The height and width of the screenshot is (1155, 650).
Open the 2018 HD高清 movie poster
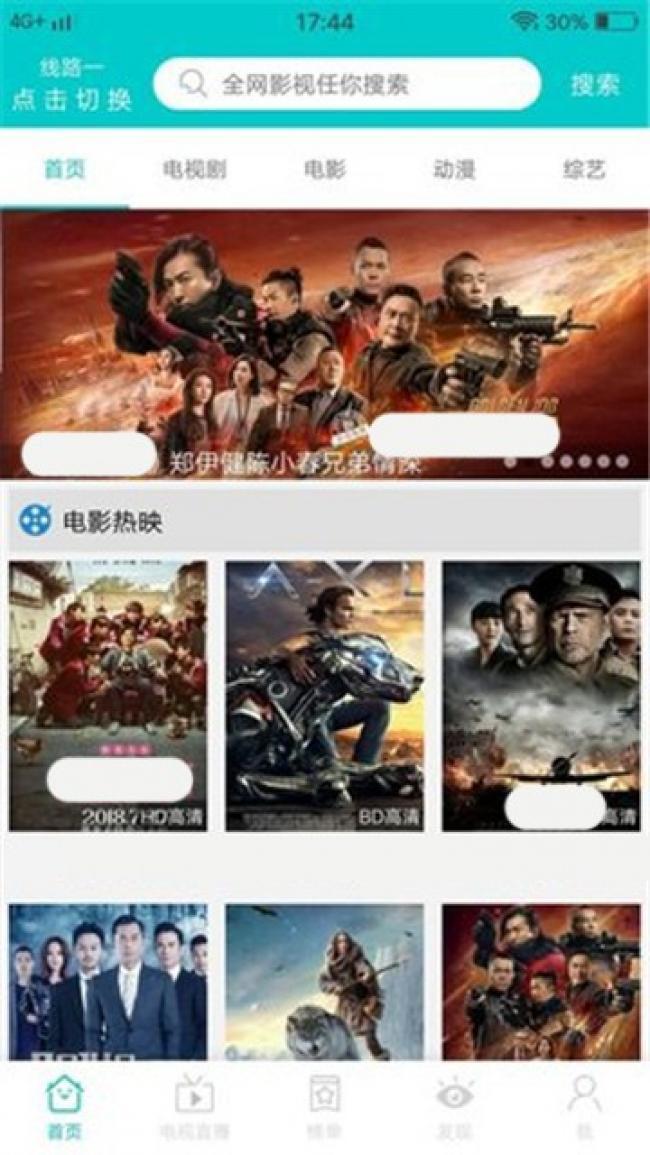tap(108, 695)
